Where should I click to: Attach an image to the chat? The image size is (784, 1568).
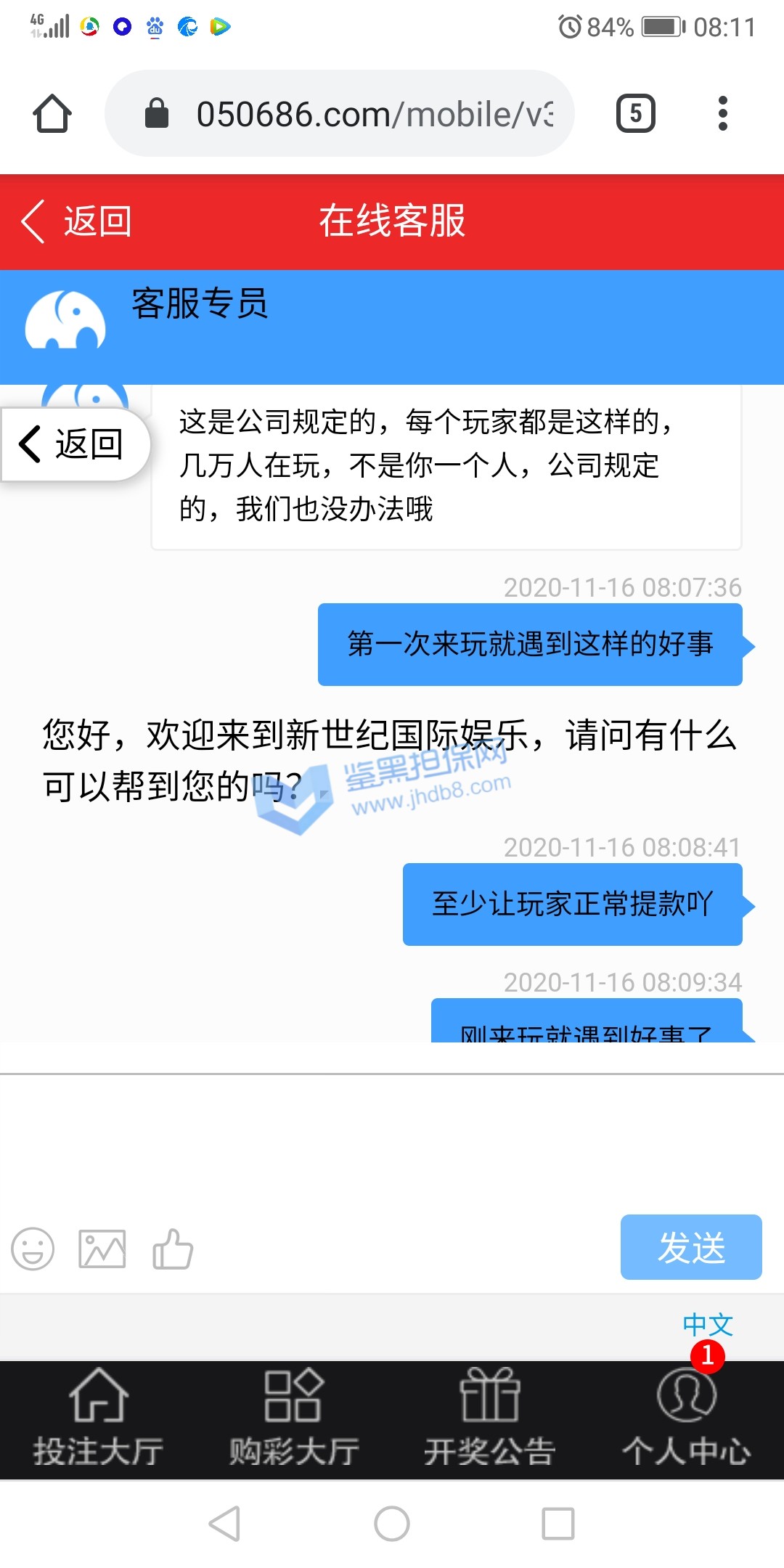102,1249
